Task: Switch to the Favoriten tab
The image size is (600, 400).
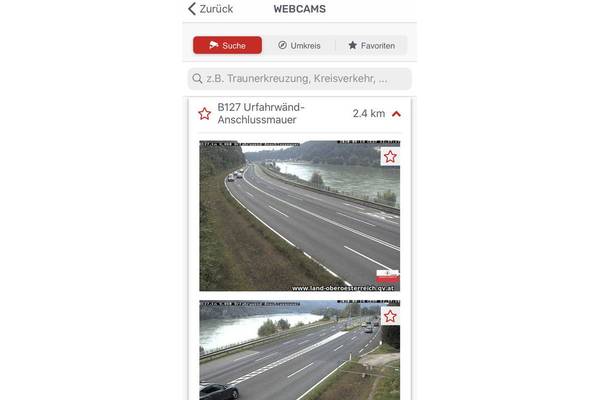Action: 371,45
